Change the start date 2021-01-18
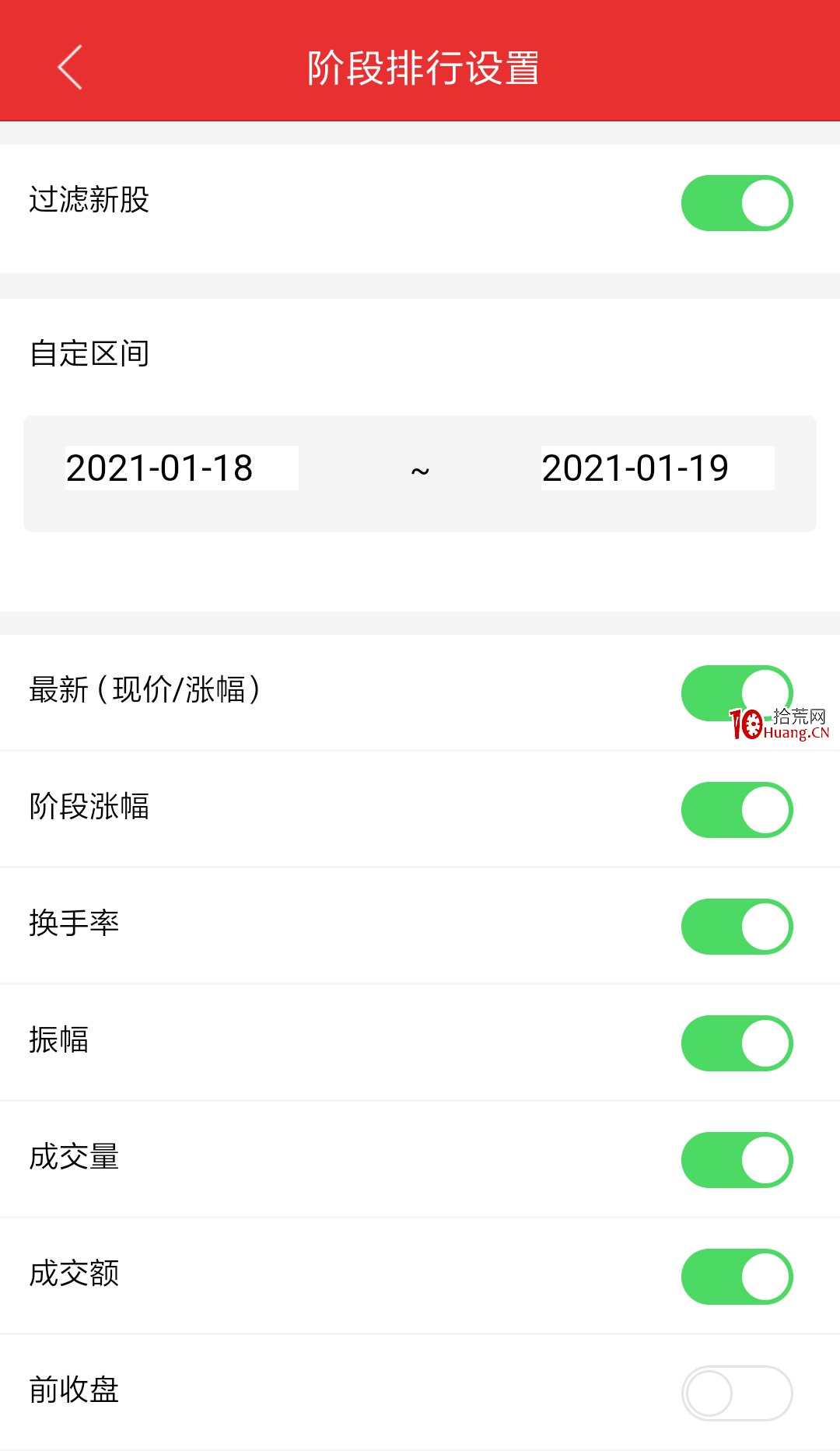This screenshot has height=1451, width=840. click(182, 468)
